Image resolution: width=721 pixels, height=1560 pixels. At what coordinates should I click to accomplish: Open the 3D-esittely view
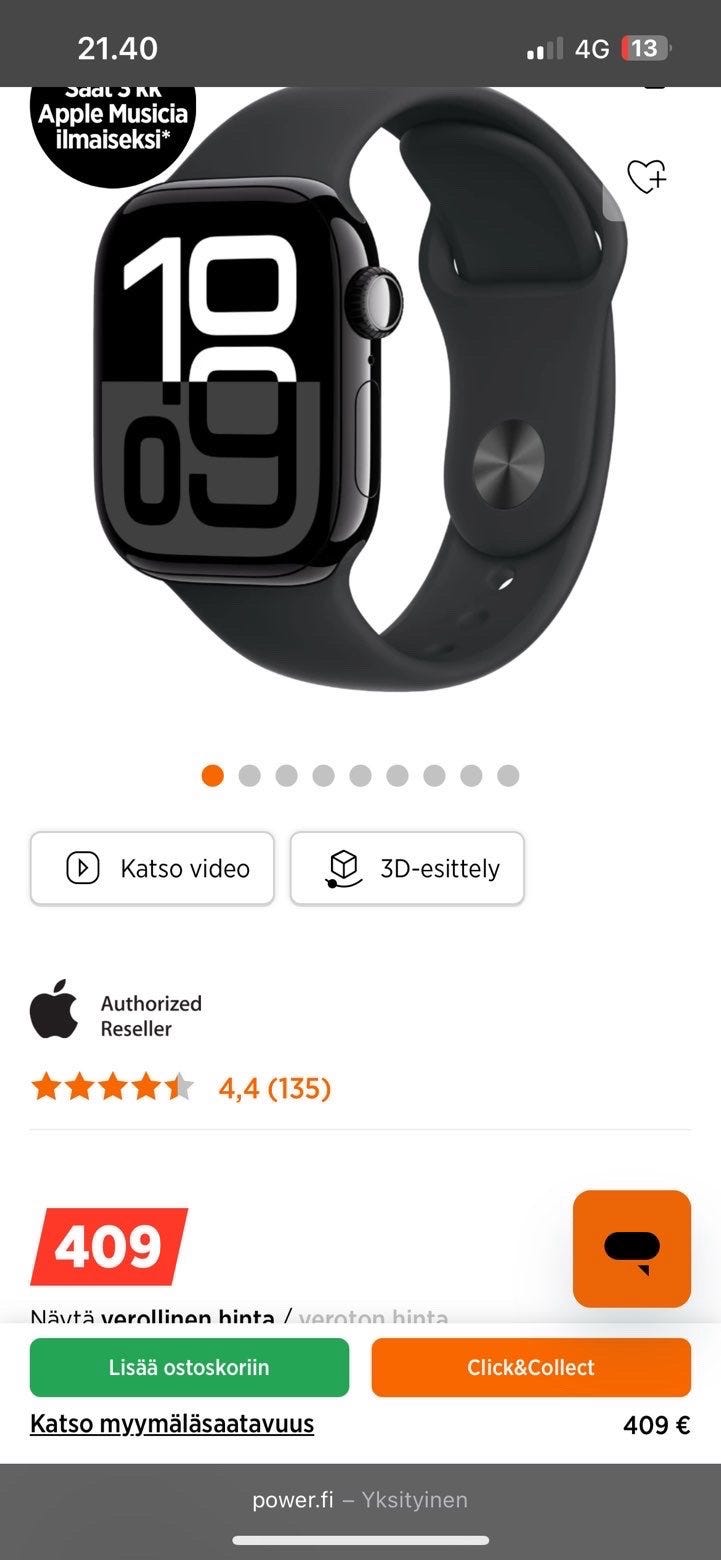407,868
